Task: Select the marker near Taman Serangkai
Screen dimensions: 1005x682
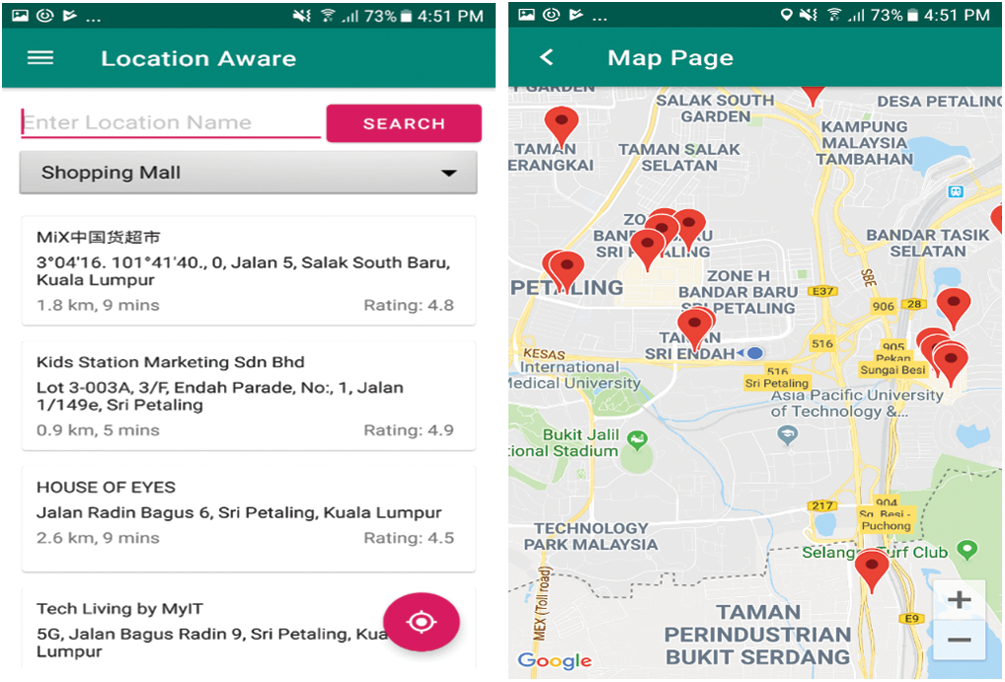Action: [561, 124]
